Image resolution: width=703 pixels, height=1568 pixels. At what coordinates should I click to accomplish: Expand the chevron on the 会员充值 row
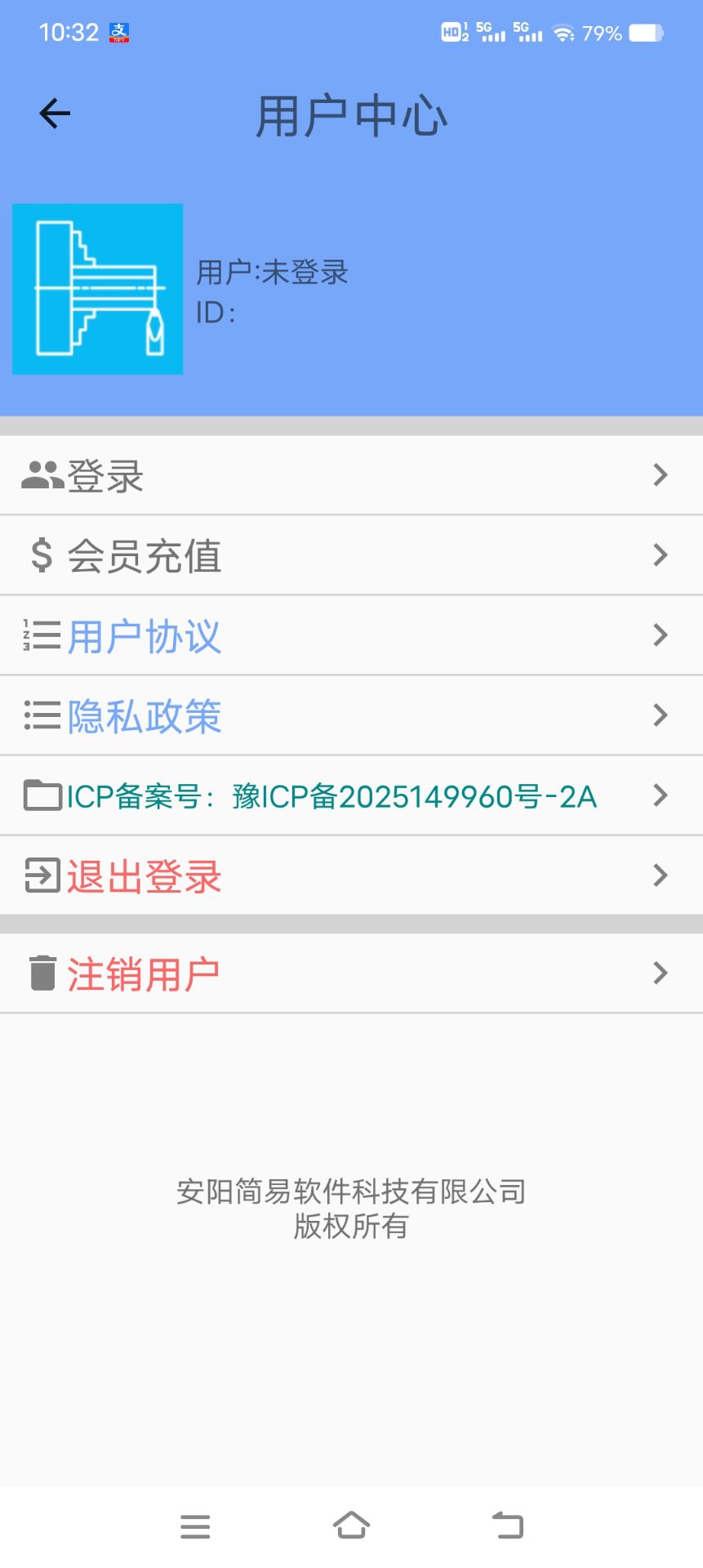point(660,555)
